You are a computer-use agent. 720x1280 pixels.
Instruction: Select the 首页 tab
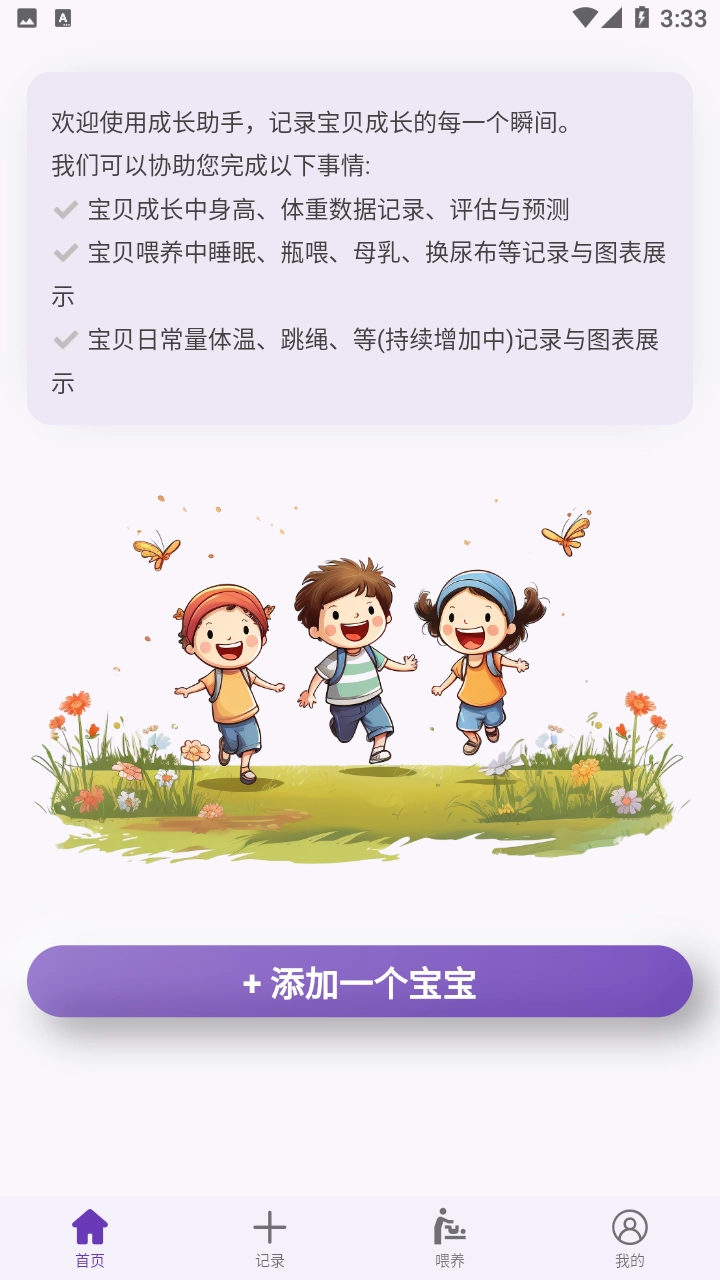pos(90,1238)
